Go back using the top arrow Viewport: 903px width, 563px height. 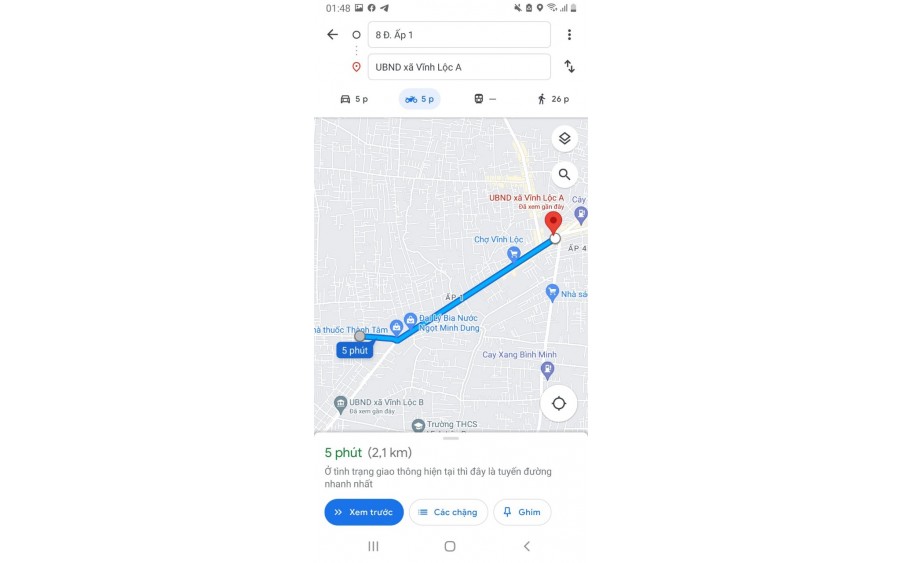pyautogui.click(x=332, y=34)
